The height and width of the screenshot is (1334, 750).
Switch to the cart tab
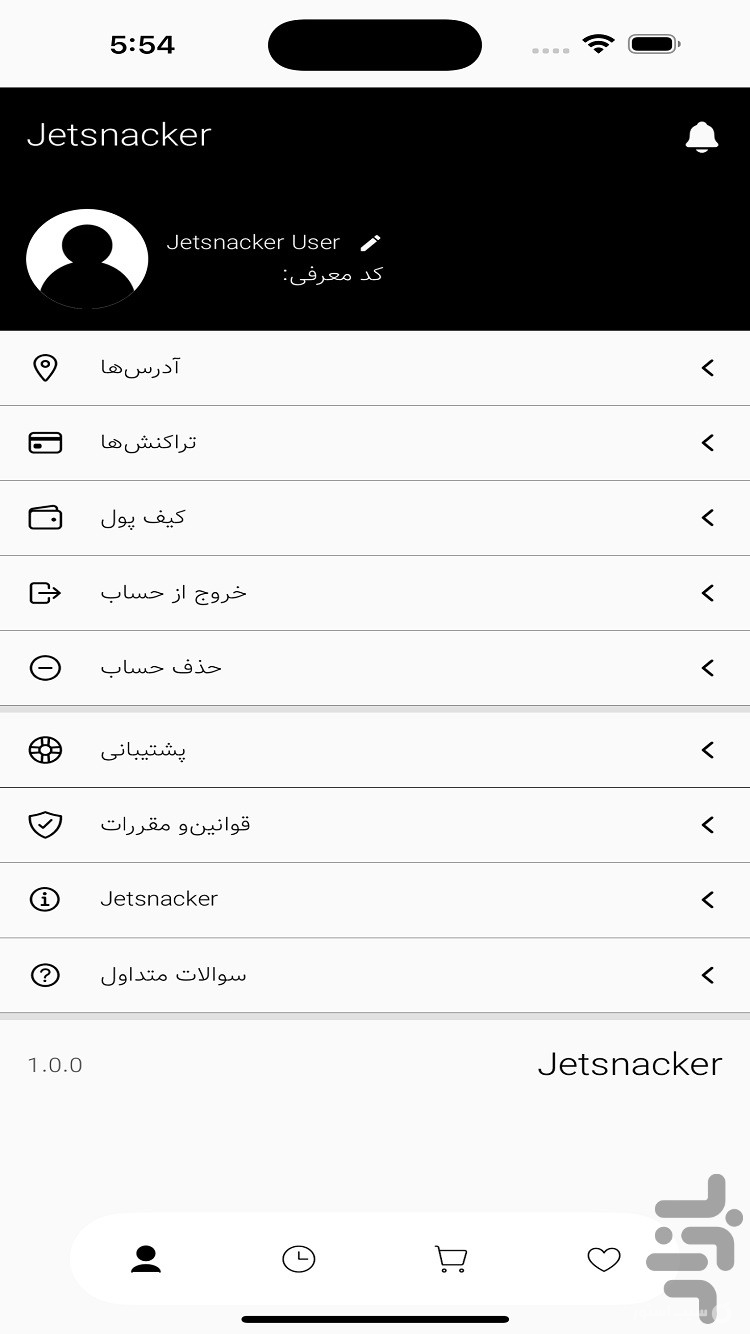click(451, 1259)
